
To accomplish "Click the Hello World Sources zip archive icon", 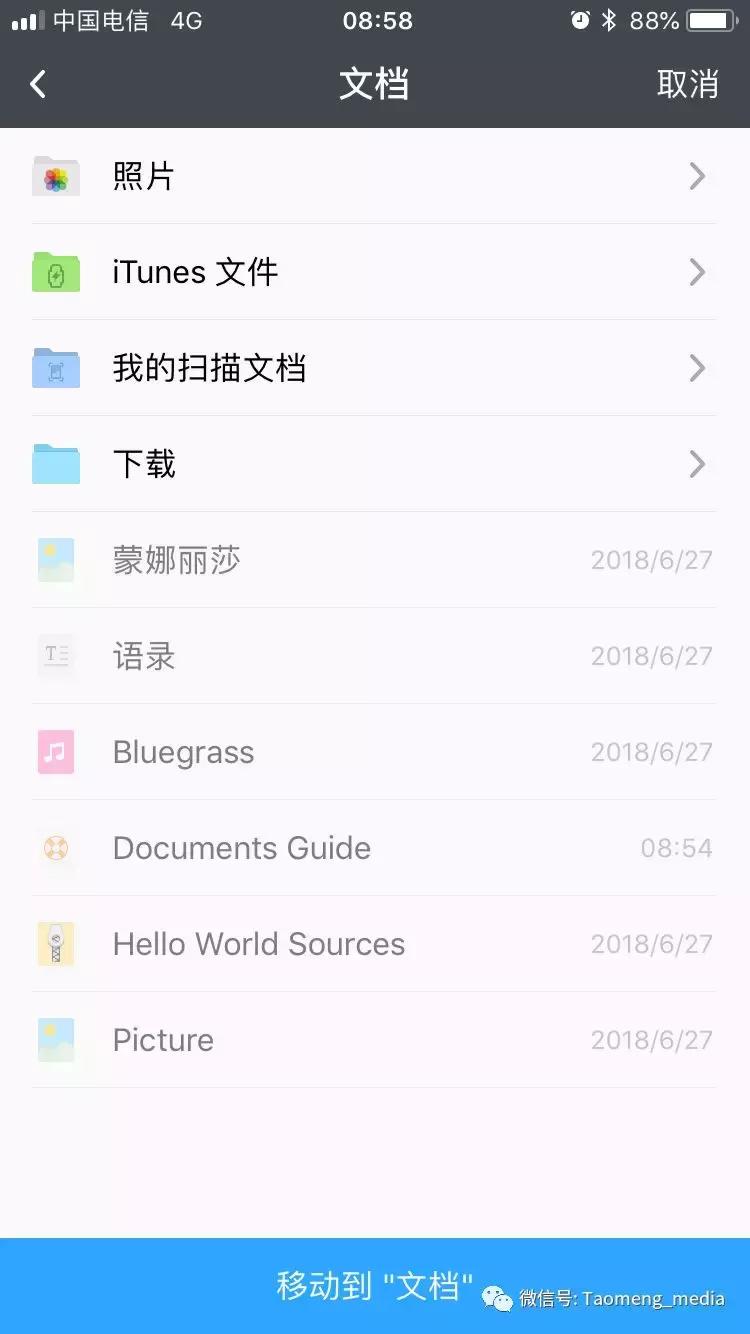I will [56, 944].
